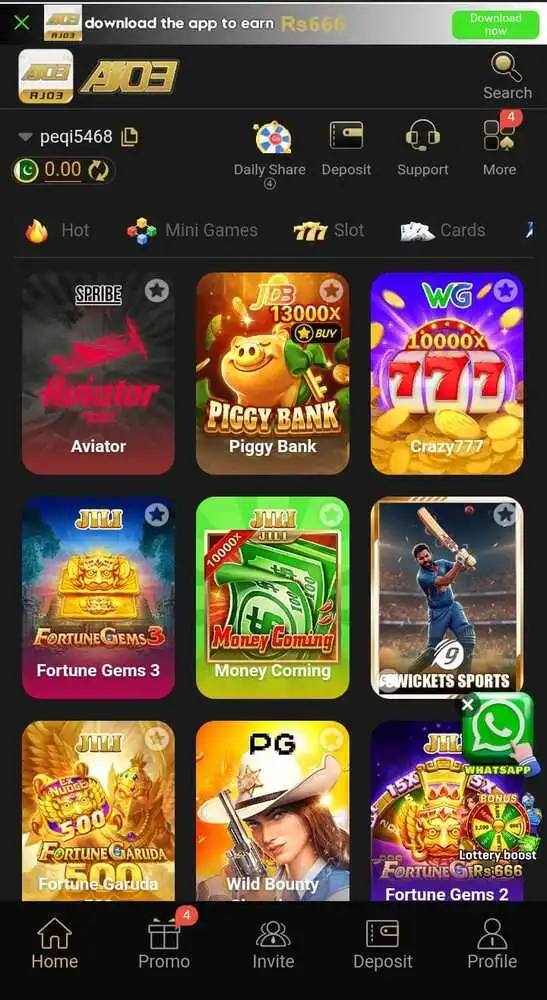Image resolution: width=547 pixels, height=1000 pixels.
Task: Switch to the Mini Games category
Action: [x=193, y=230]
